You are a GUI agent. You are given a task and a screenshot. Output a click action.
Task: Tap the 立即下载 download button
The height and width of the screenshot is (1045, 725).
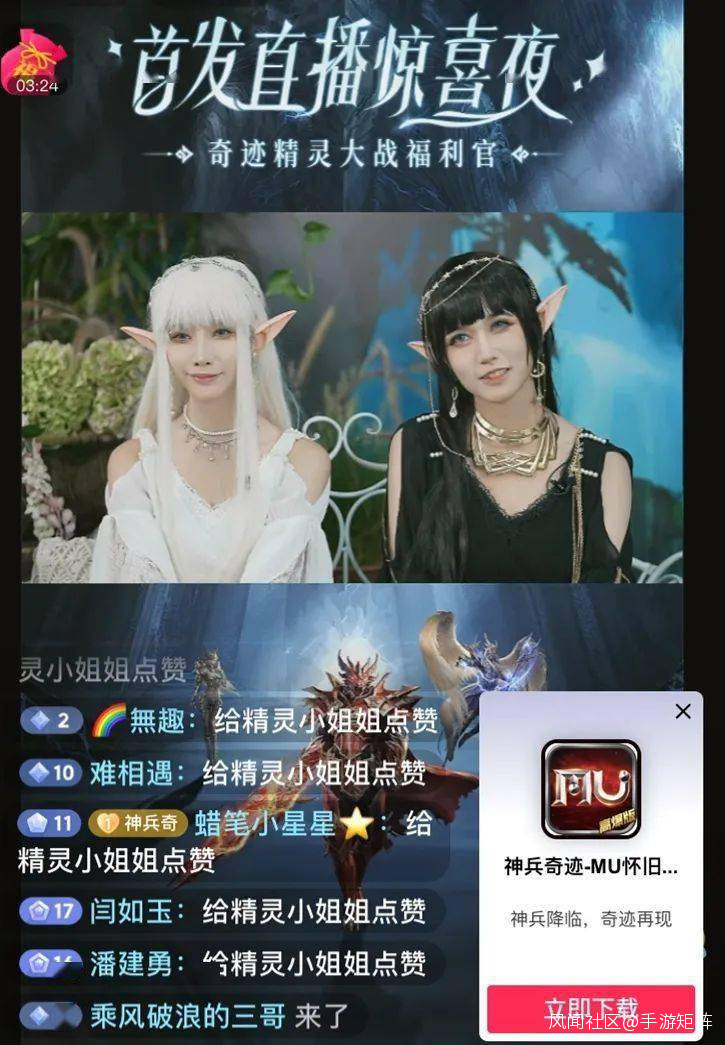click(x=591, y=1007)
